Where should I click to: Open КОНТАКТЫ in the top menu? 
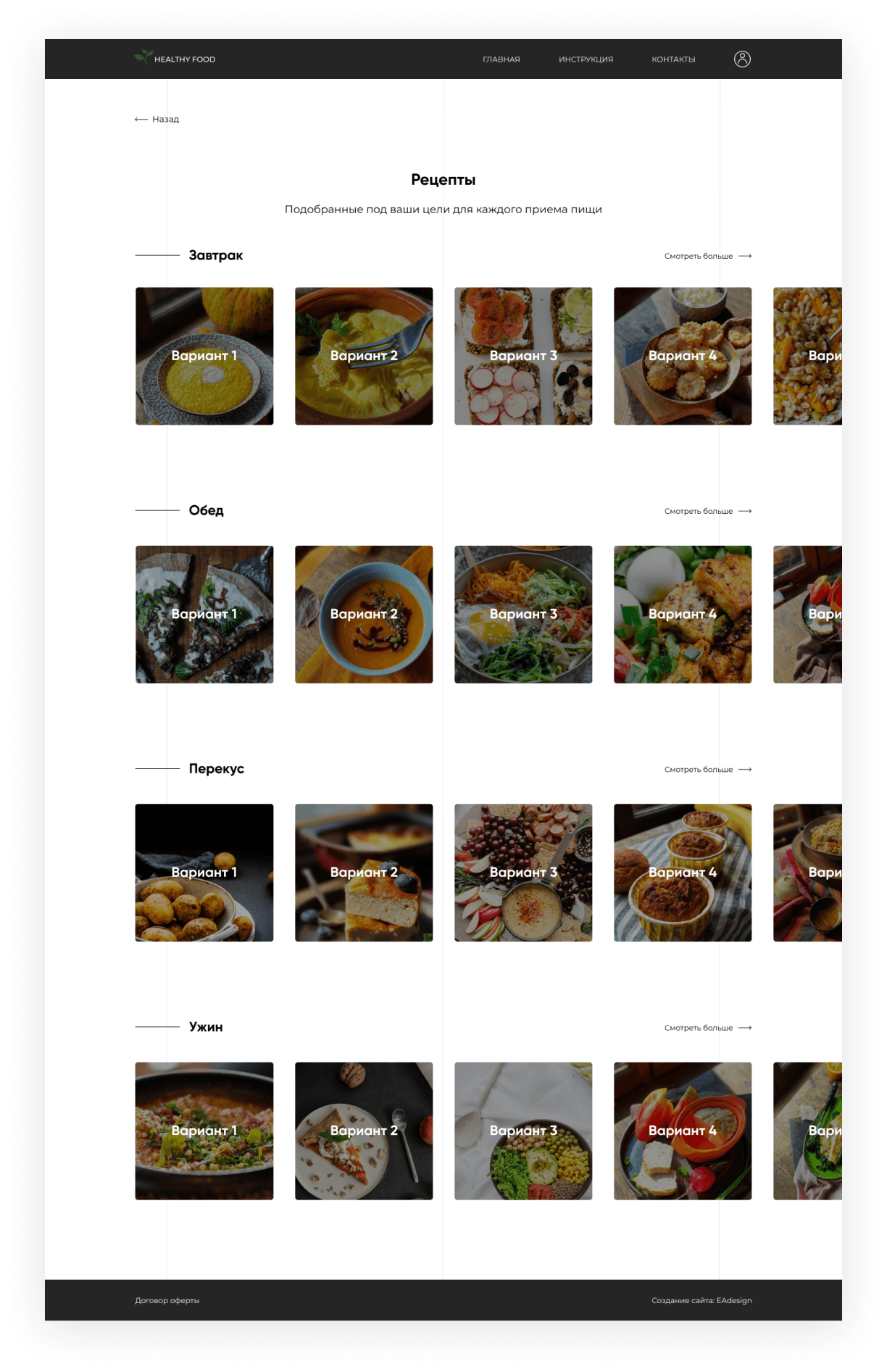tap(673, 59)
